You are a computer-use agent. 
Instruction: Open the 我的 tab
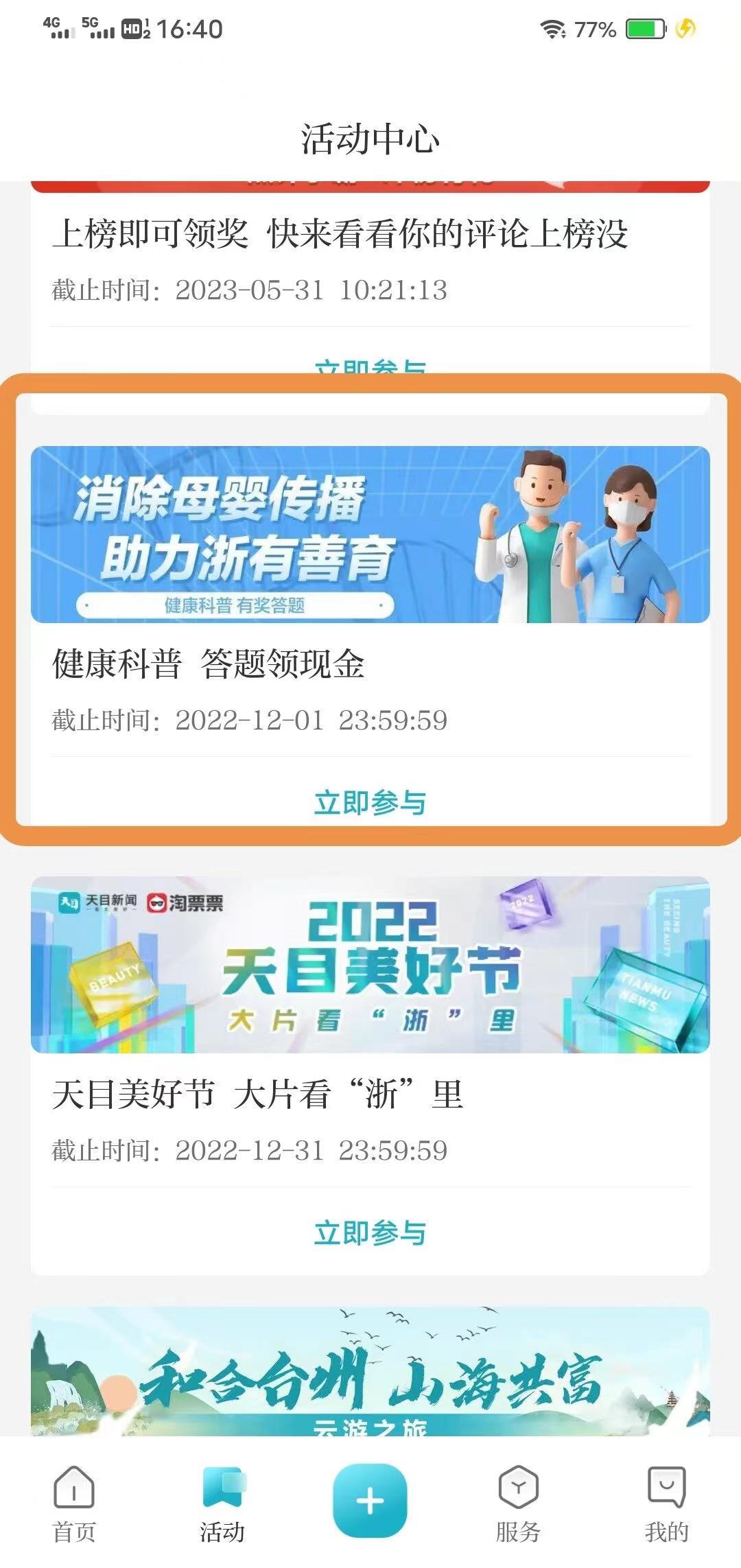tap(666, 1503)
